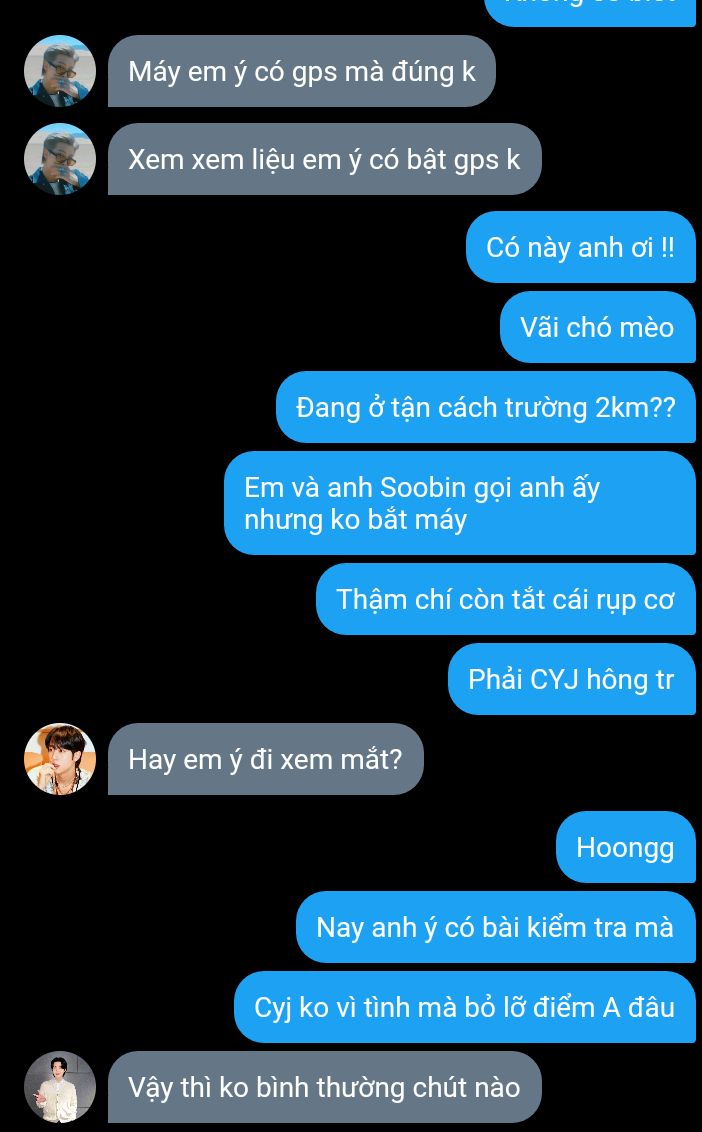Tap the avatar next to "Xem xem liệu em ý"
The height and width of the screenshot is (1132, 702).
coord(60,159)
